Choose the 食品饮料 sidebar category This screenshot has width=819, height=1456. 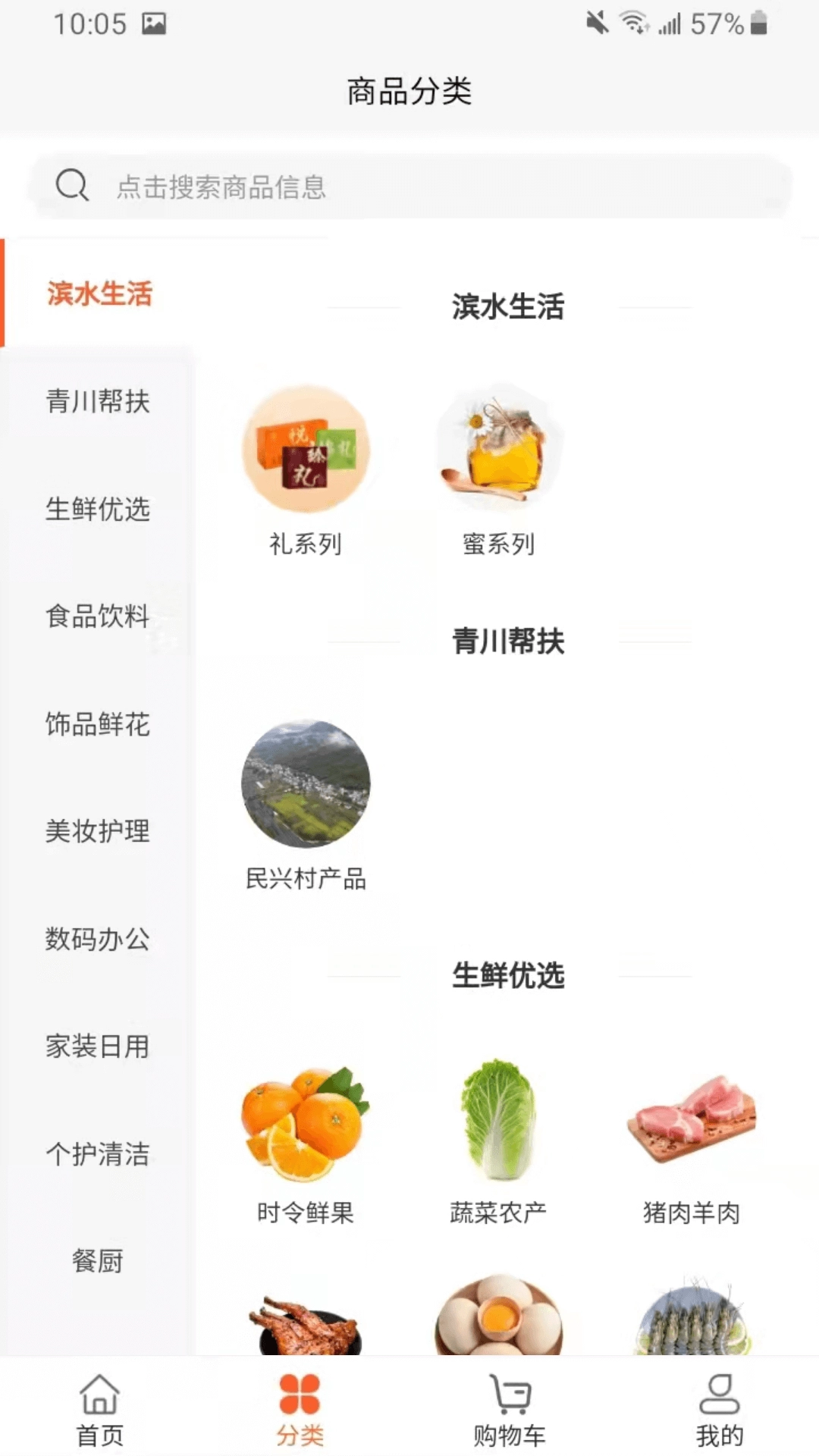pos(98,616)
